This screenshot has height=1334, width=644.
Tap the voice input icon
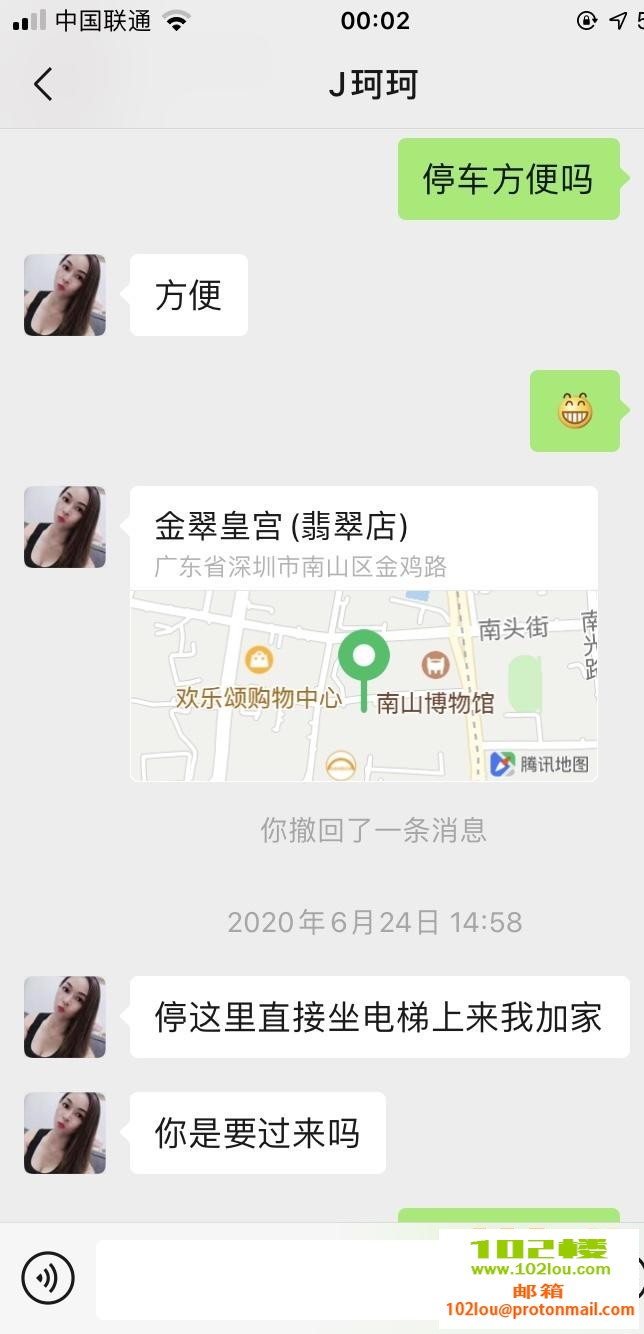[48, 1277]
